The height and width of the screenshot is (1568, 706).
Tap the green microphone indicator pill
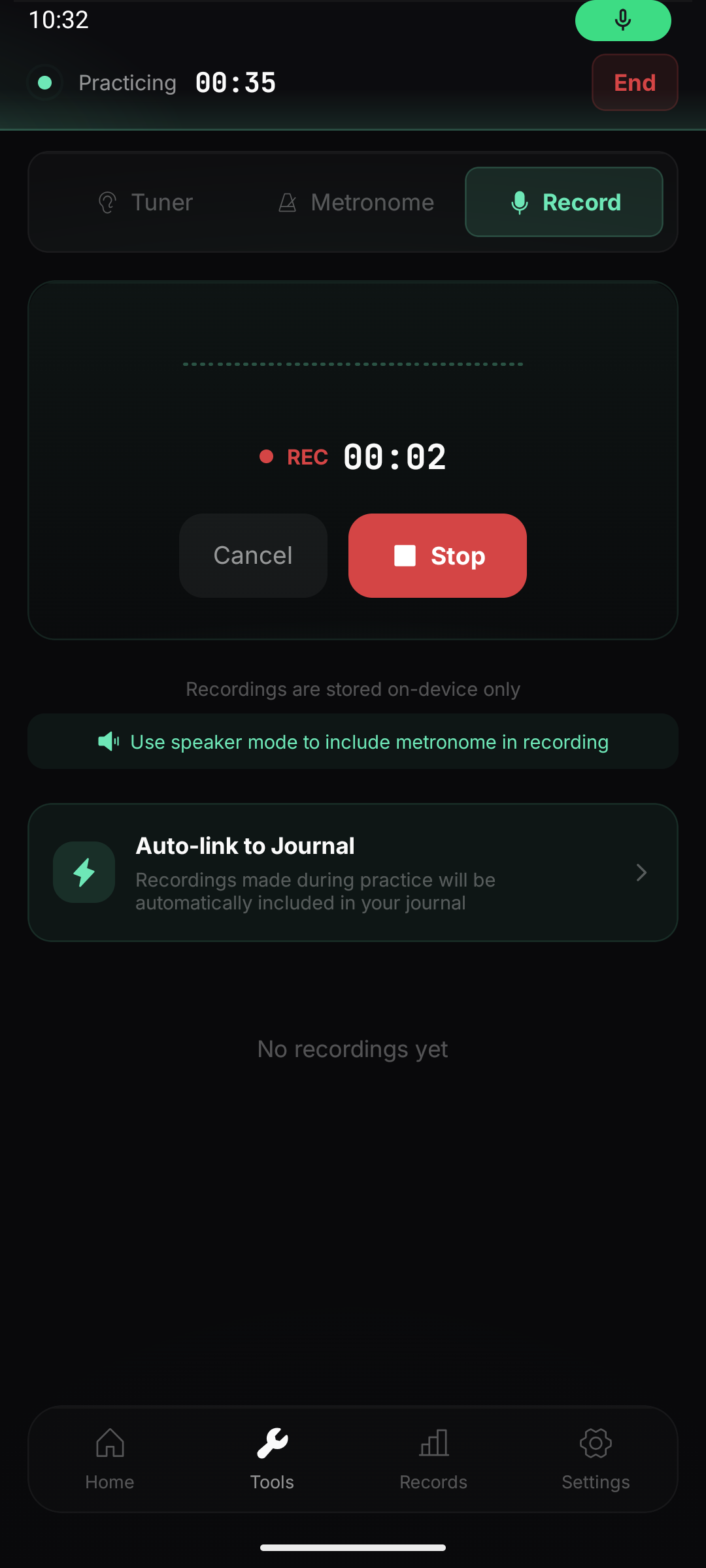[x=623, y=20]
